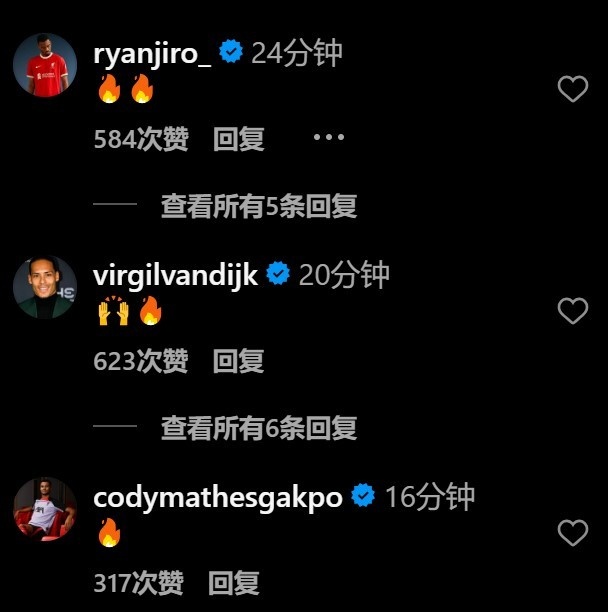The height and width of the screenshot is (612, 608).
Task: Open the virgilvandijk username link
Action: pos(176,275)
